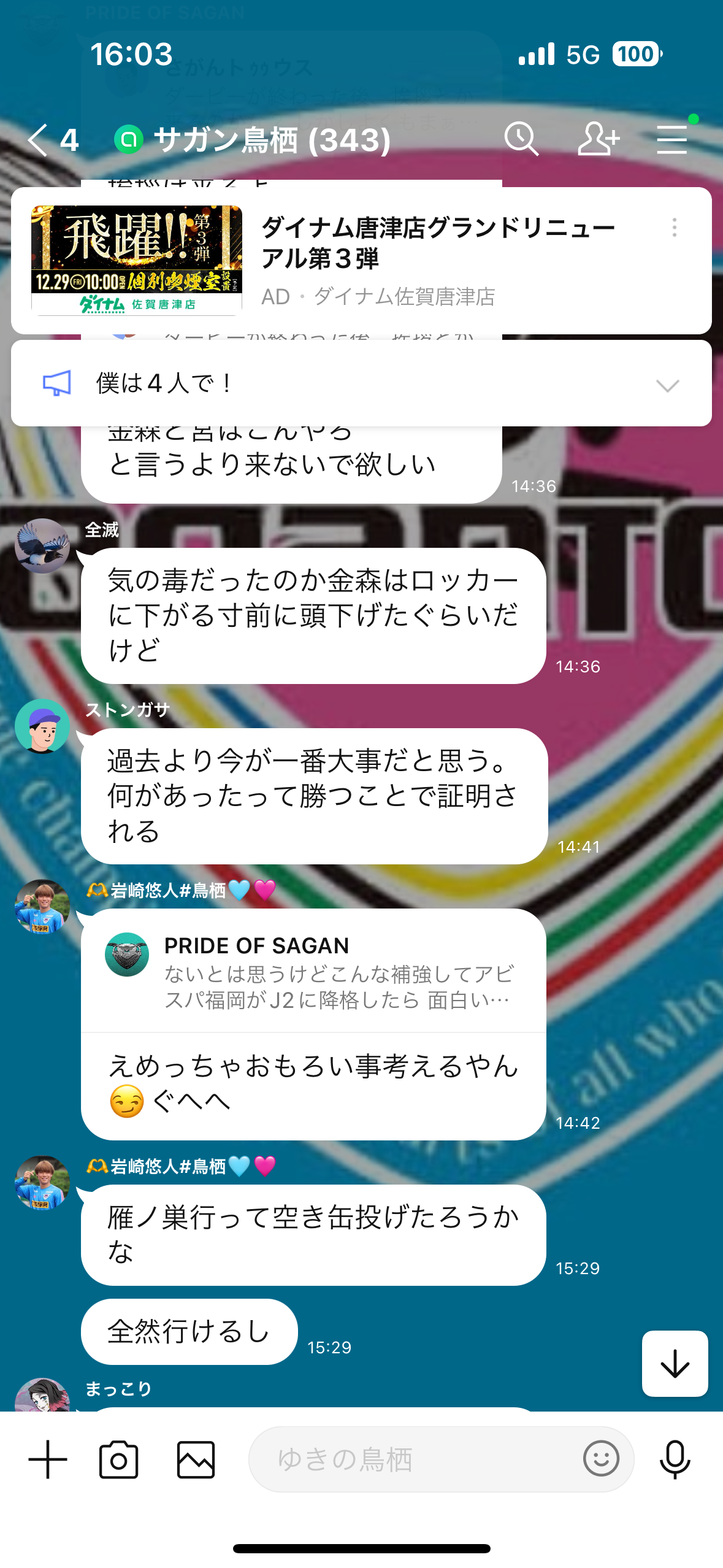Open 全滅's profile picture
This screenshot has height=1568, width=723.
click(42, 546)
